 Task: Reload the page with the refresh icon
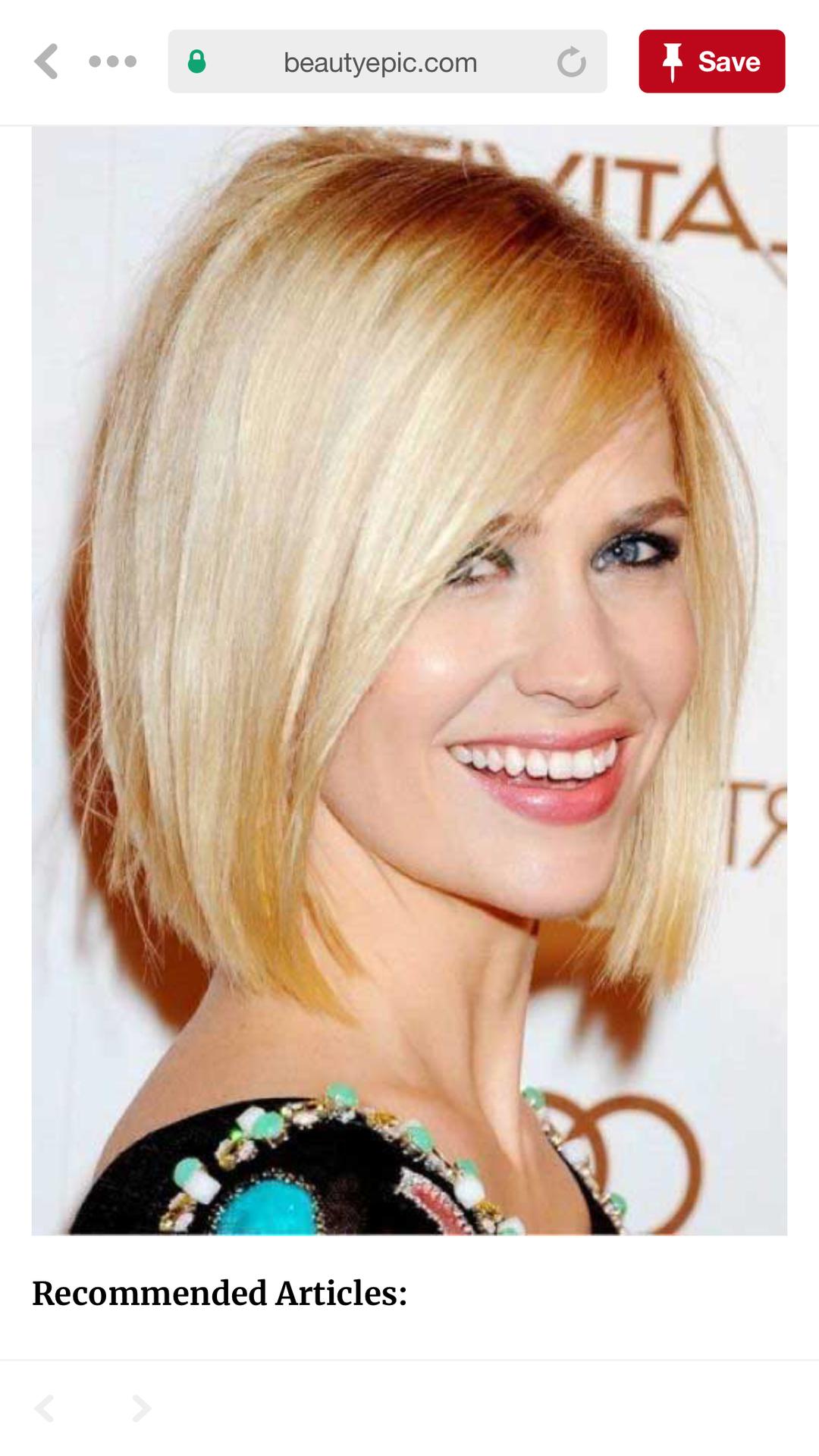[571, 62]
